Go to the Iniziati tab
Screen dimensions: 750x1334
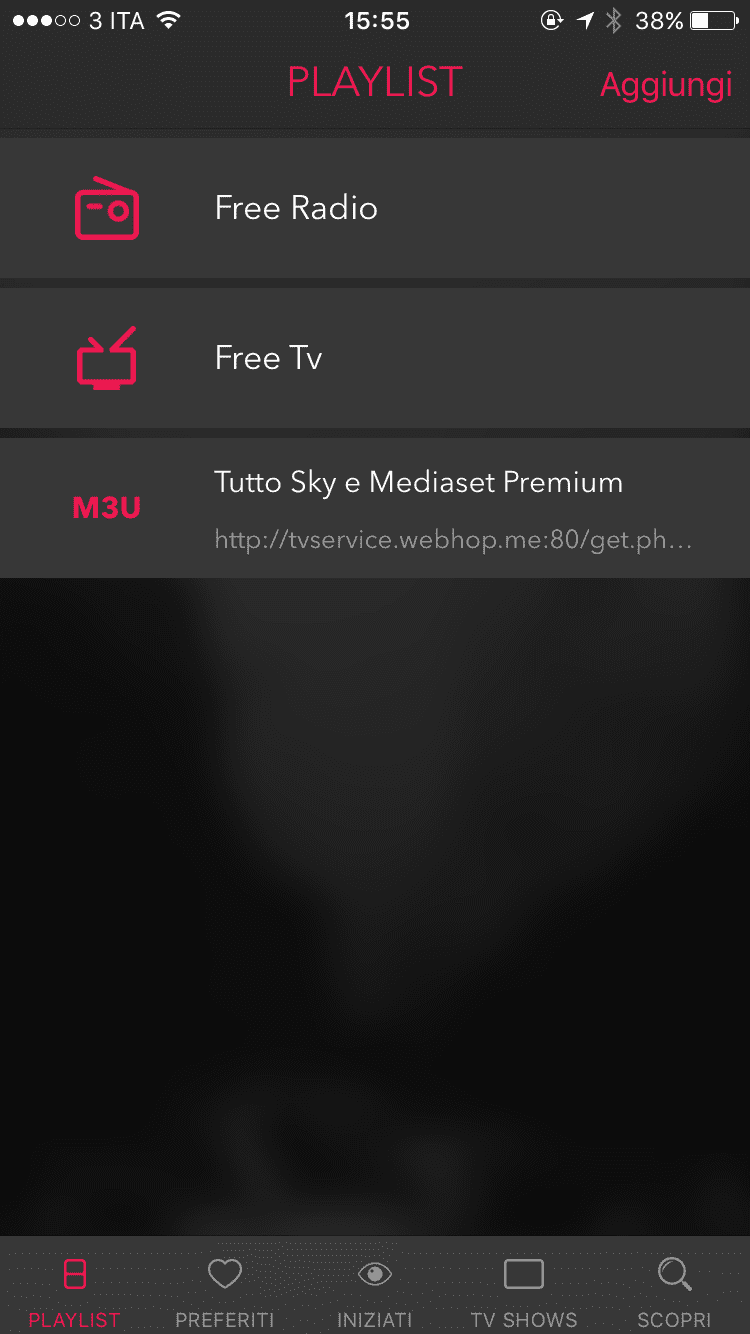[375, 1292]
